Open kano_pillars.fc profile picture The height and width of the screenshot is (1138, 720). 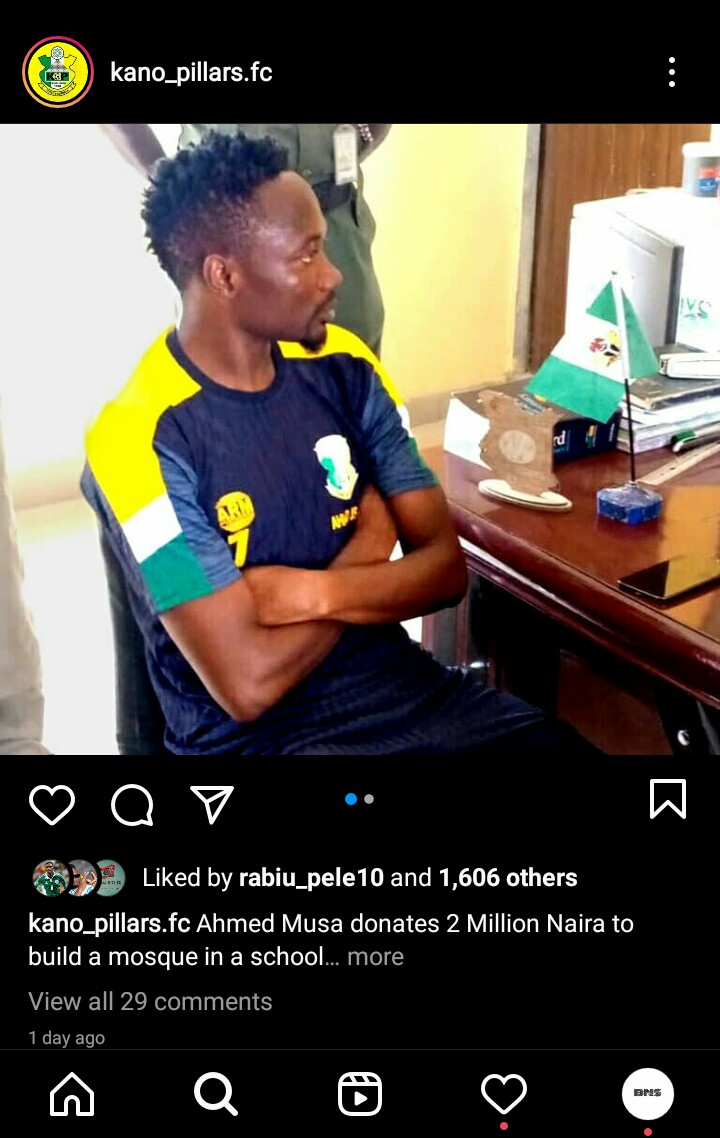pos(58,72)
